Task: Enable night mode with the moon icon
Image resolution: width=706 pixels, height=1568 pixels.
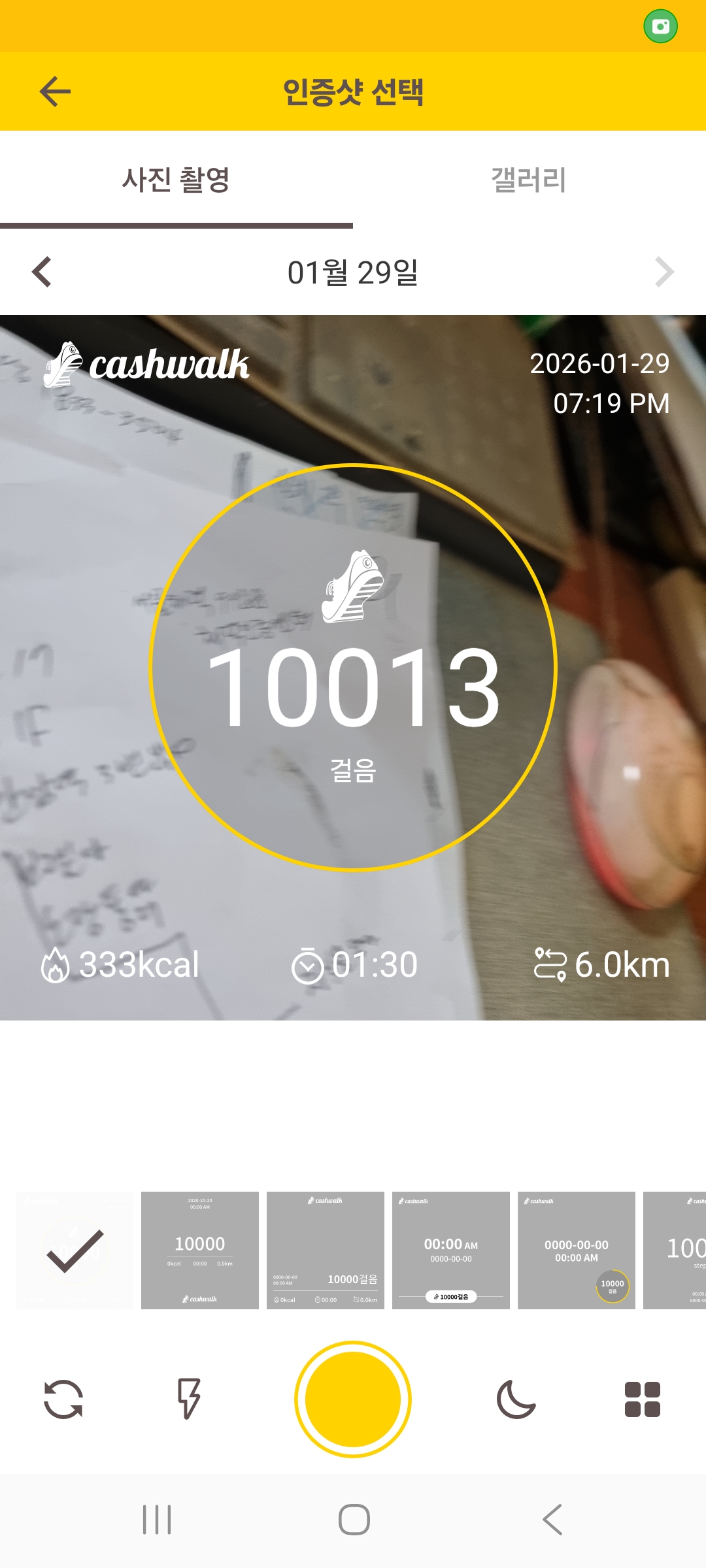Action: pos(516,1399)
